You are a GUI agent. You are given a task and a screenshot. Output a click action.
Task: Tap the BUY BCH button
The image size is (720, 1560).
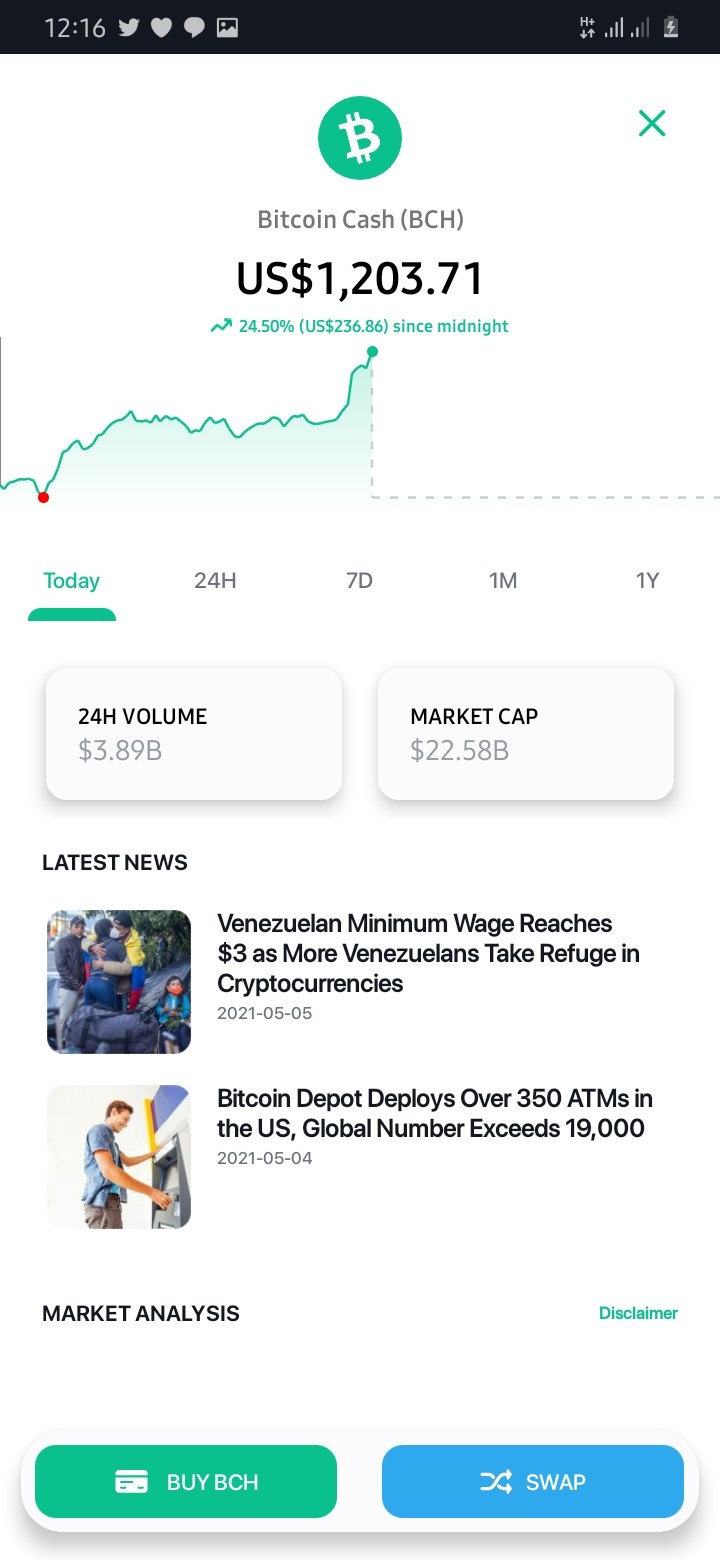(186, 1482)
